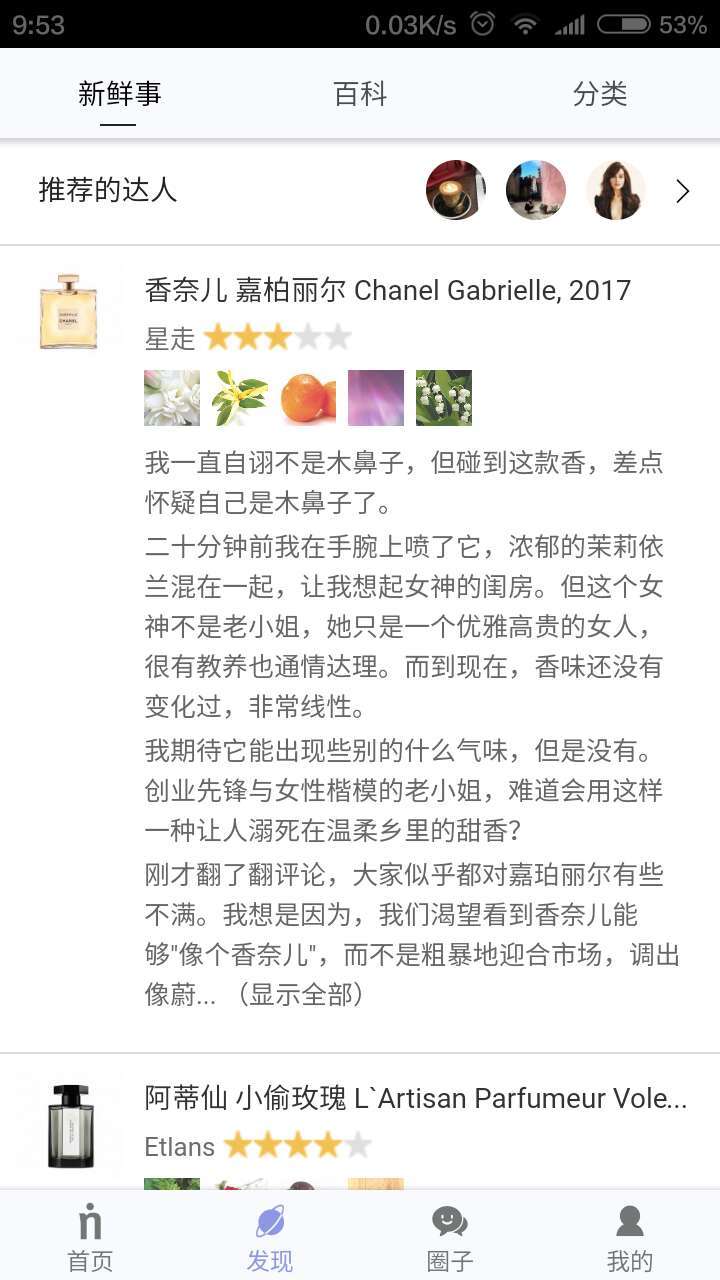View reviewer Etlans's profile

click(180, 1146)
